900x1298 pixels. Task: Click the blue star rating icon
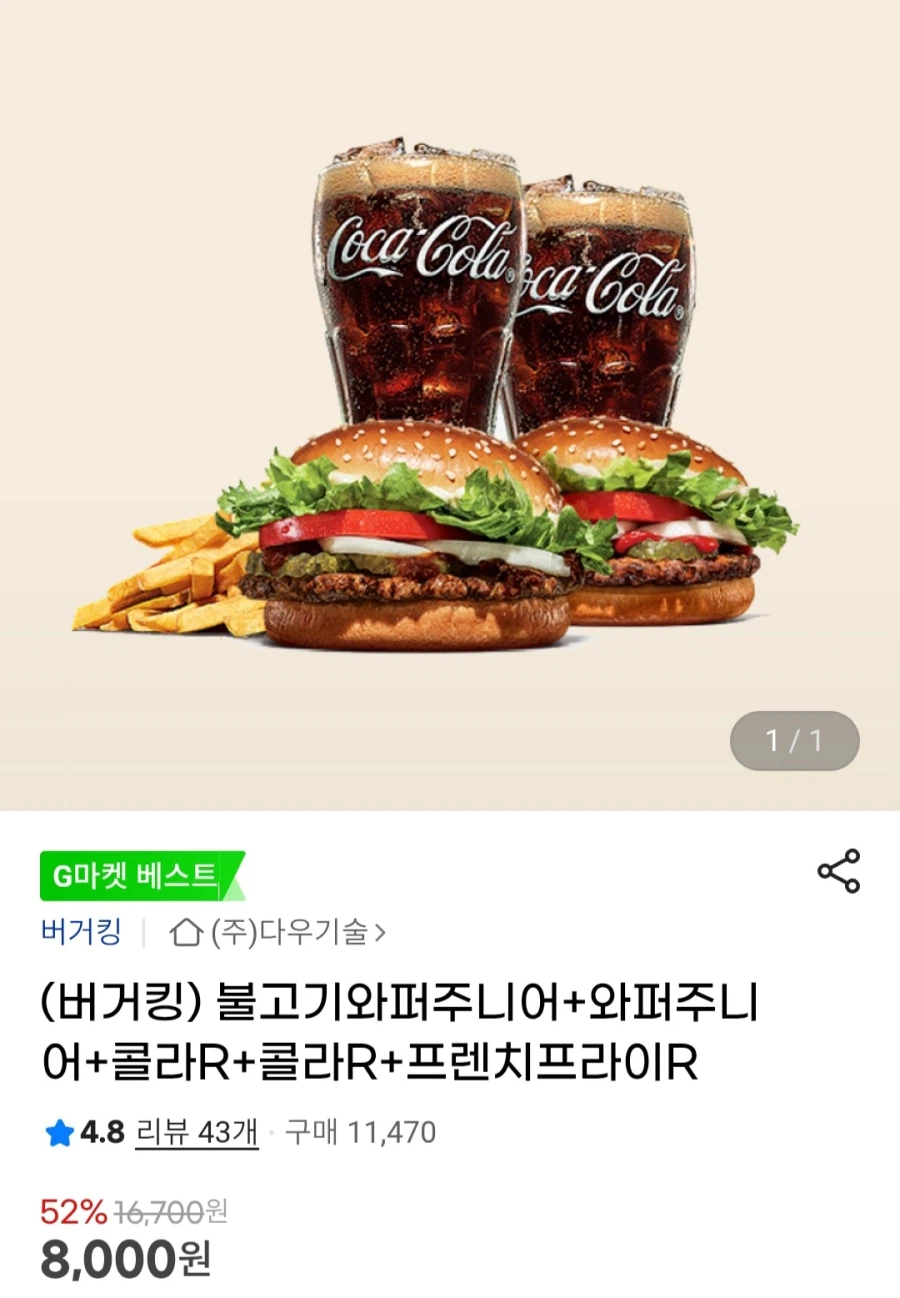58,1131
